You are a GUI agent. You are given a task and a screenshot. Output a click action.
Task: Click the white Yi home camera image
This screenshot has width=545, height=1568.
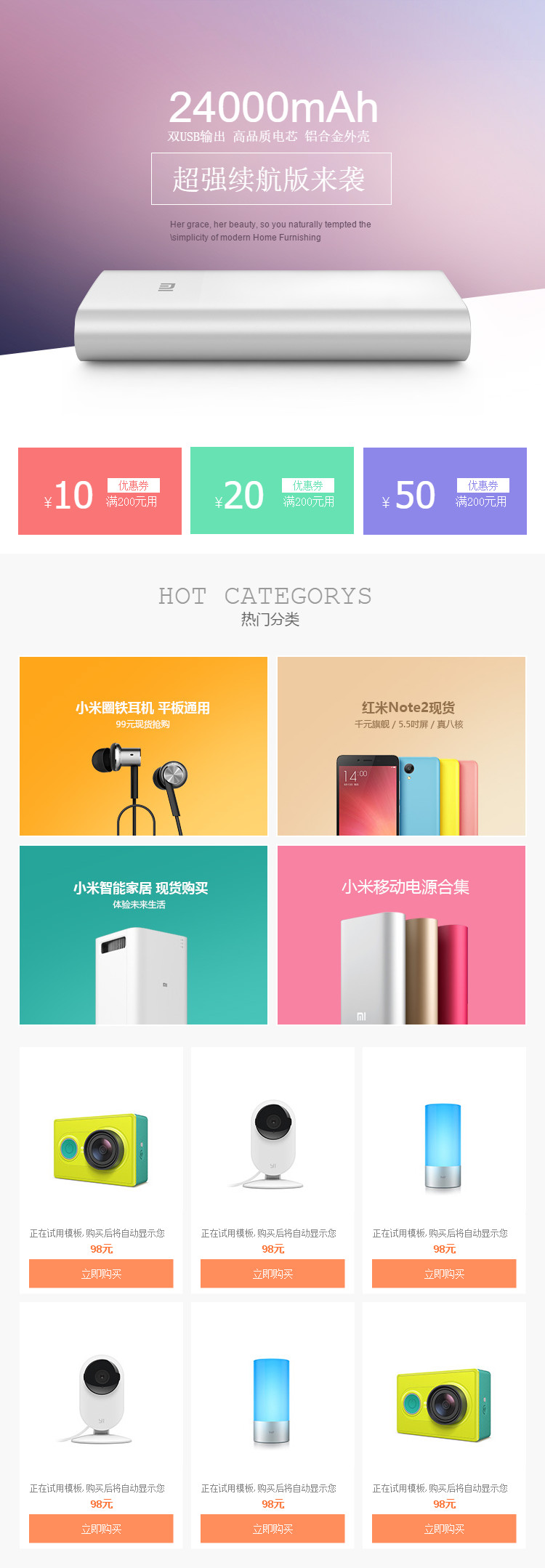click(x=272, y=1141)
